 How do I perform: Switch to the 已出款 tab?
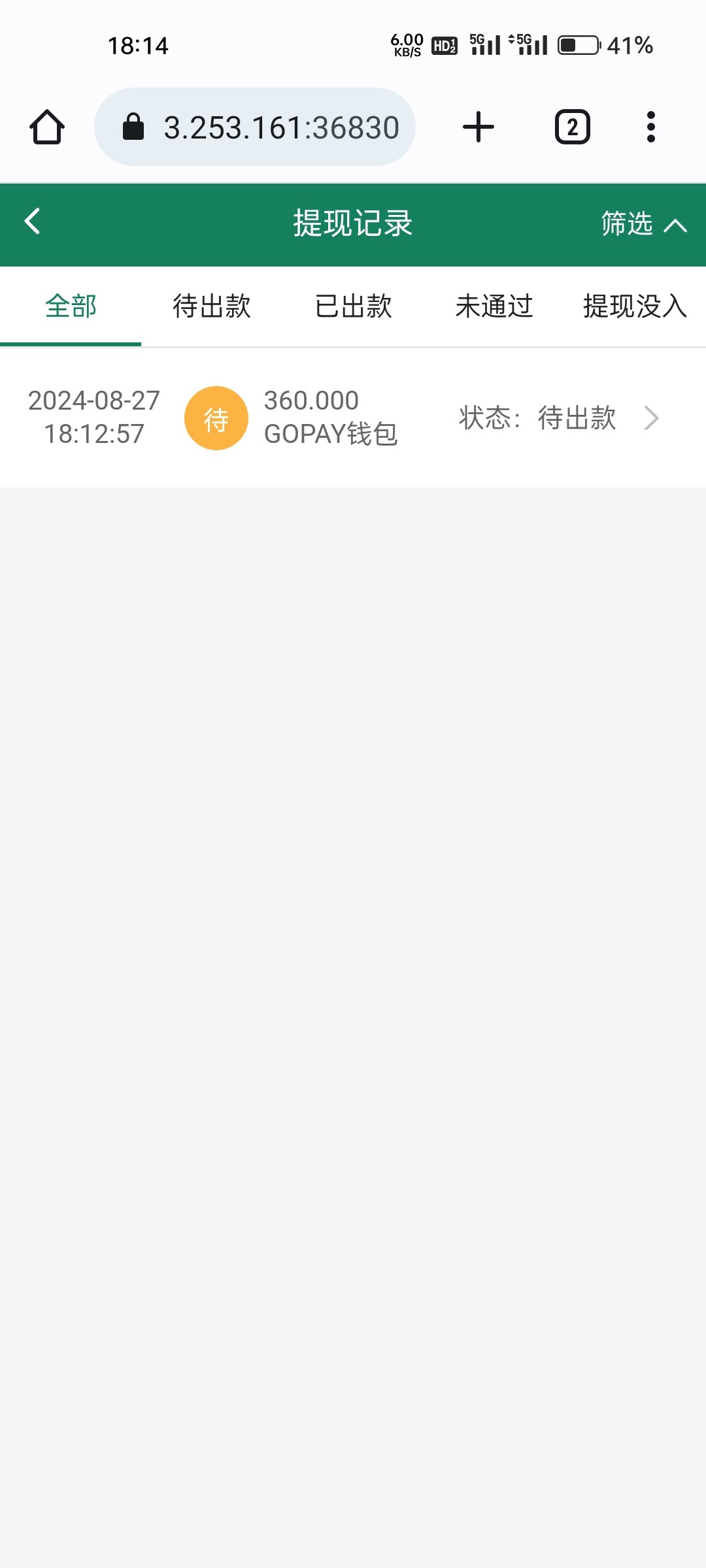353,306
